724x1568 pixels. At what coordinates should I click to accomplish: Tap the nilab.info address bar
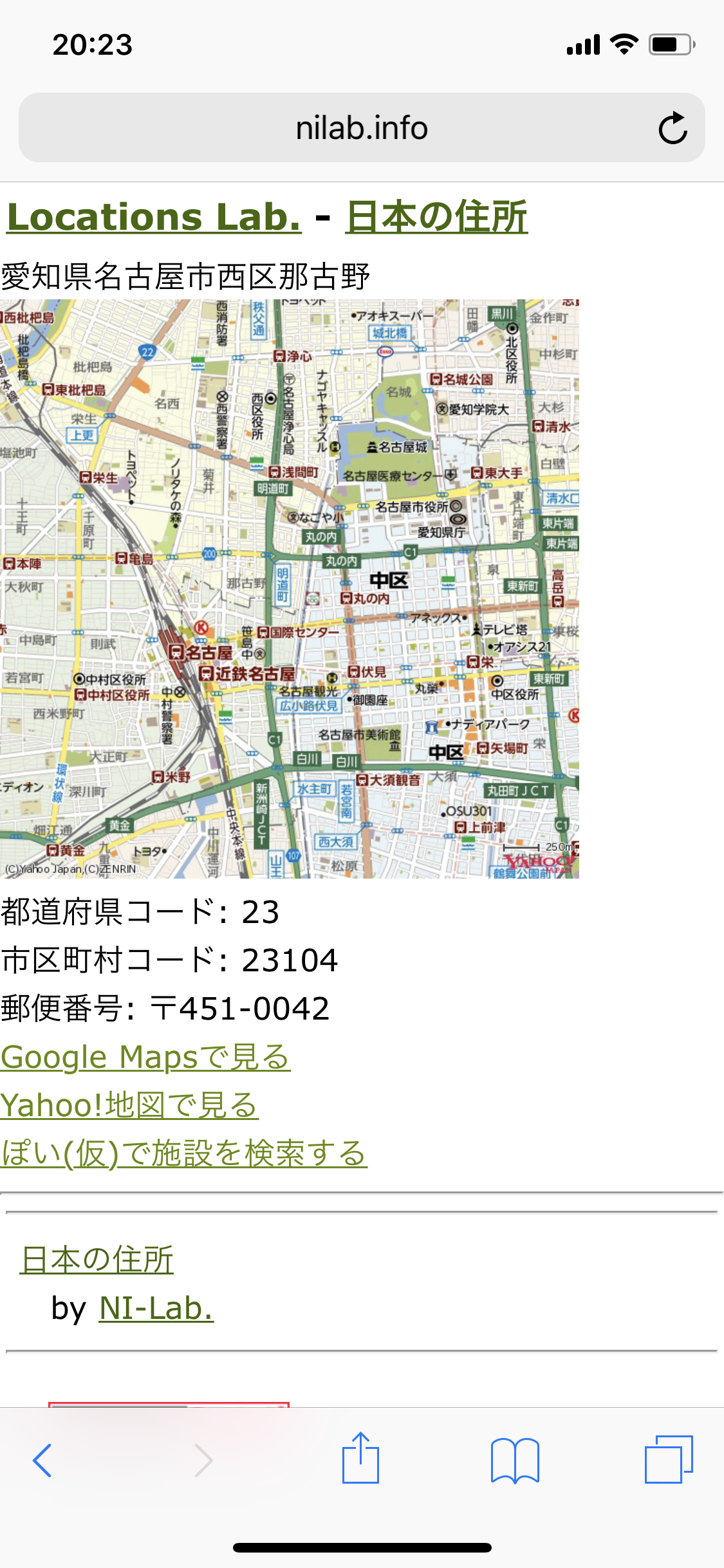tap(361, 127)
